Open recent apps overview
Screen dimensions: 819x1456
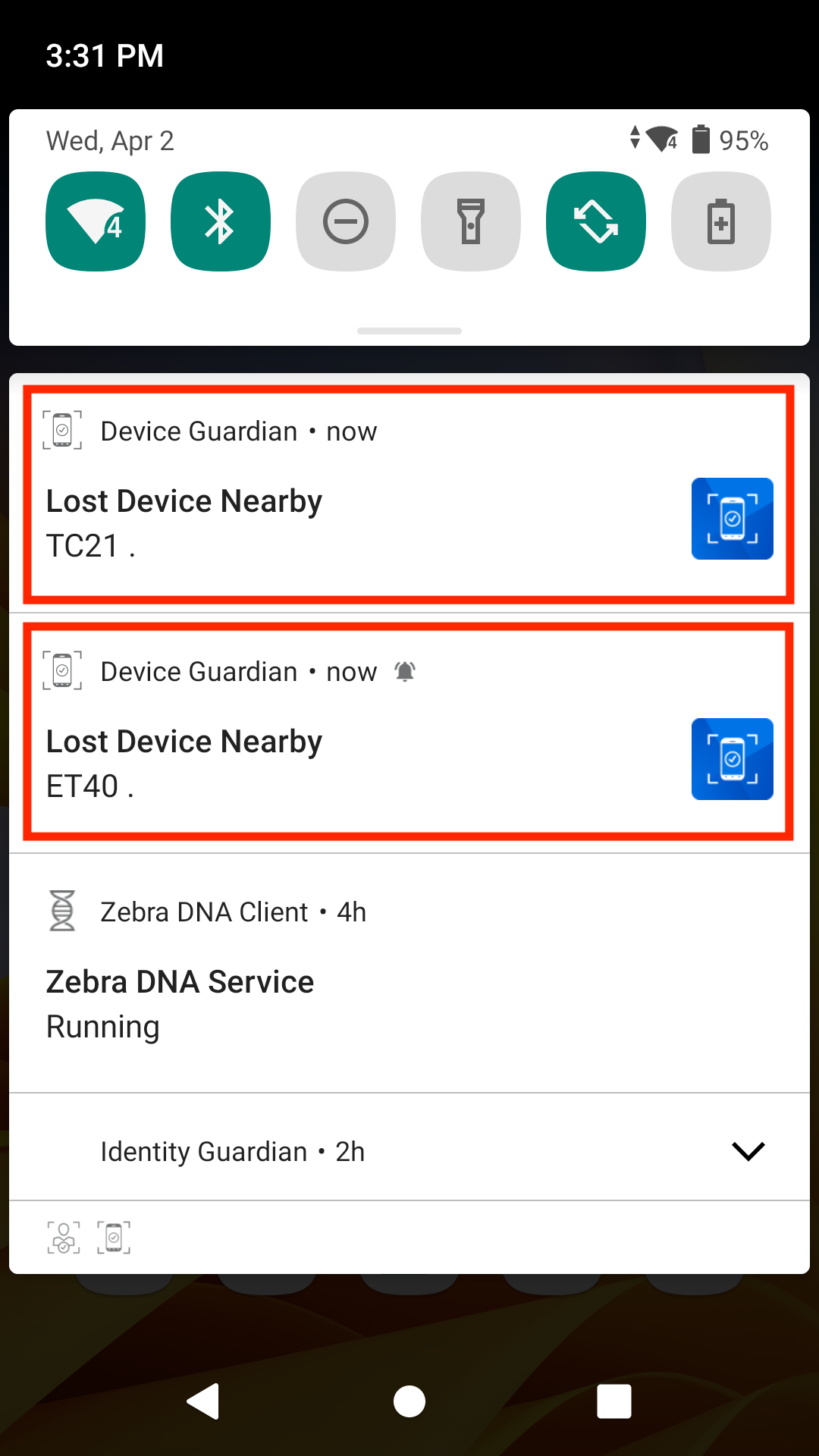[x=614, y=1401]
